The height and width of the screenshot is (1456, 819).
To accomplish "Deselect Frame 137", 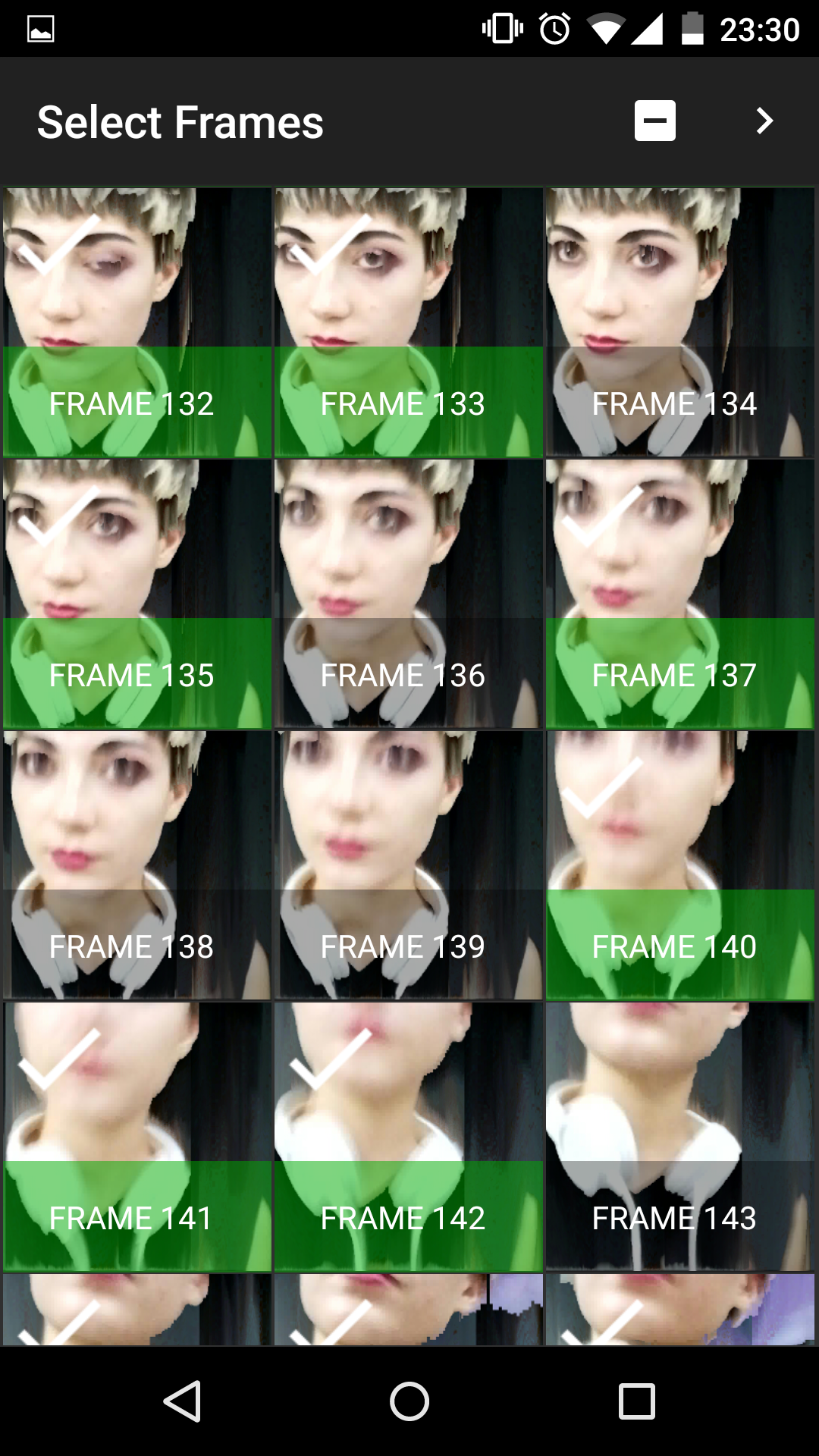I will pos(680,594).
